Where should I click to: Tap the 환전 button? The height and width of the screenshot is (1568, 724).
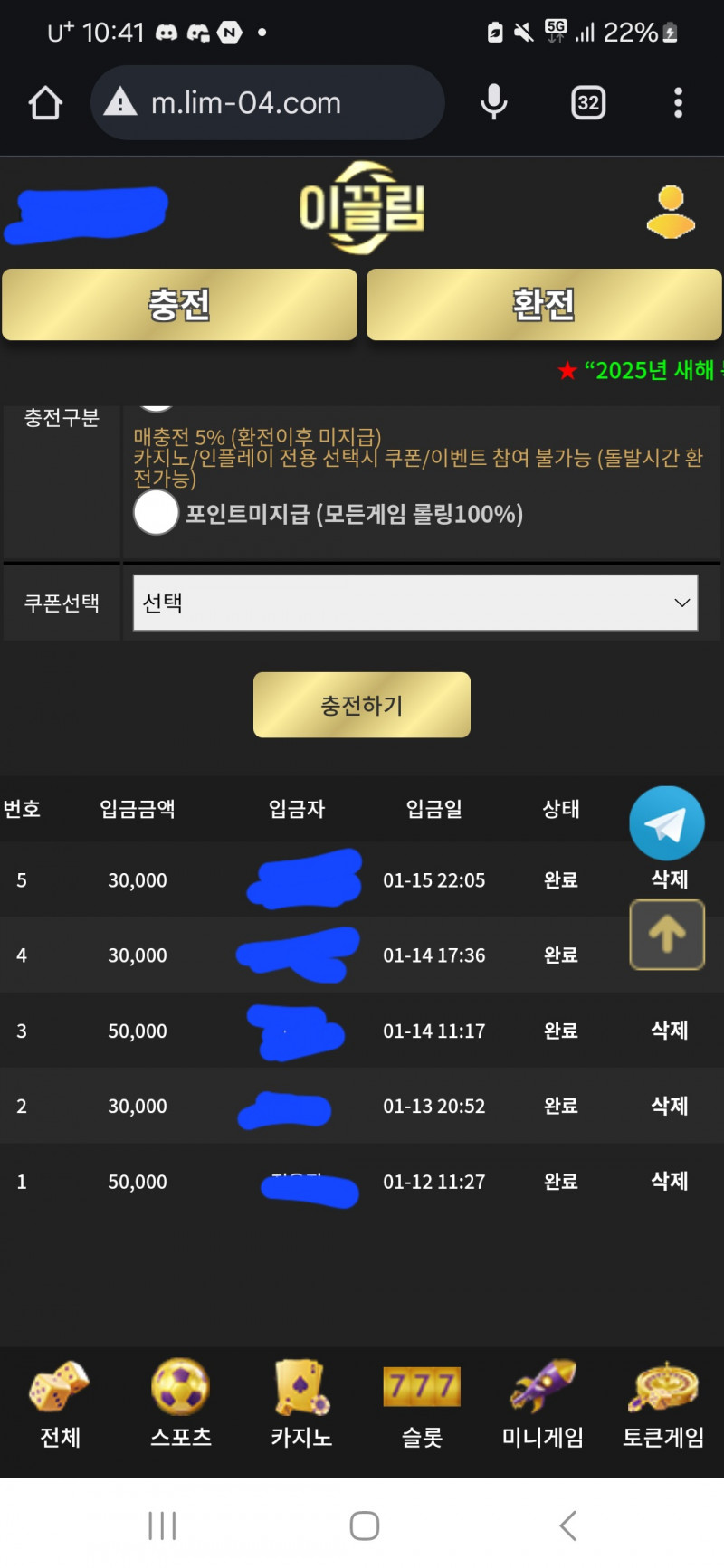coord(544,305)
